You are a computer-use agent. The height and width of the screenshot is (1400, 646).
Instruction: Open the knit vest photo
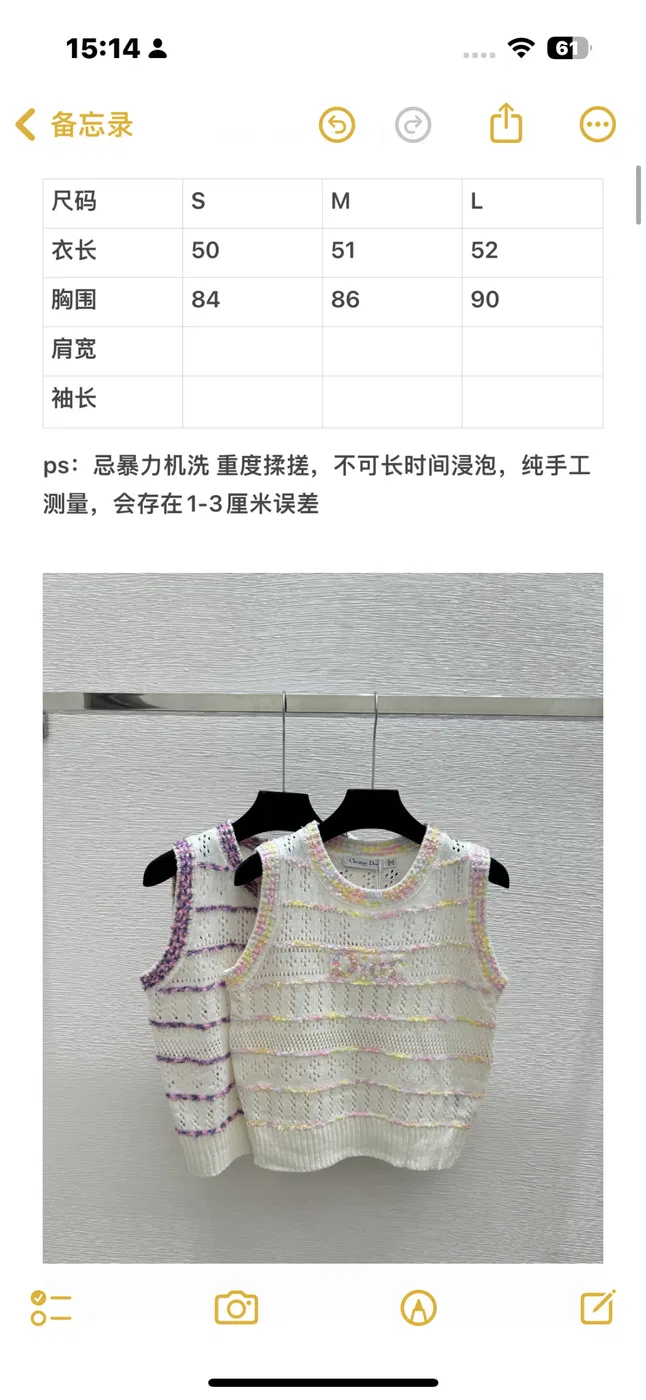click(323, 917)
